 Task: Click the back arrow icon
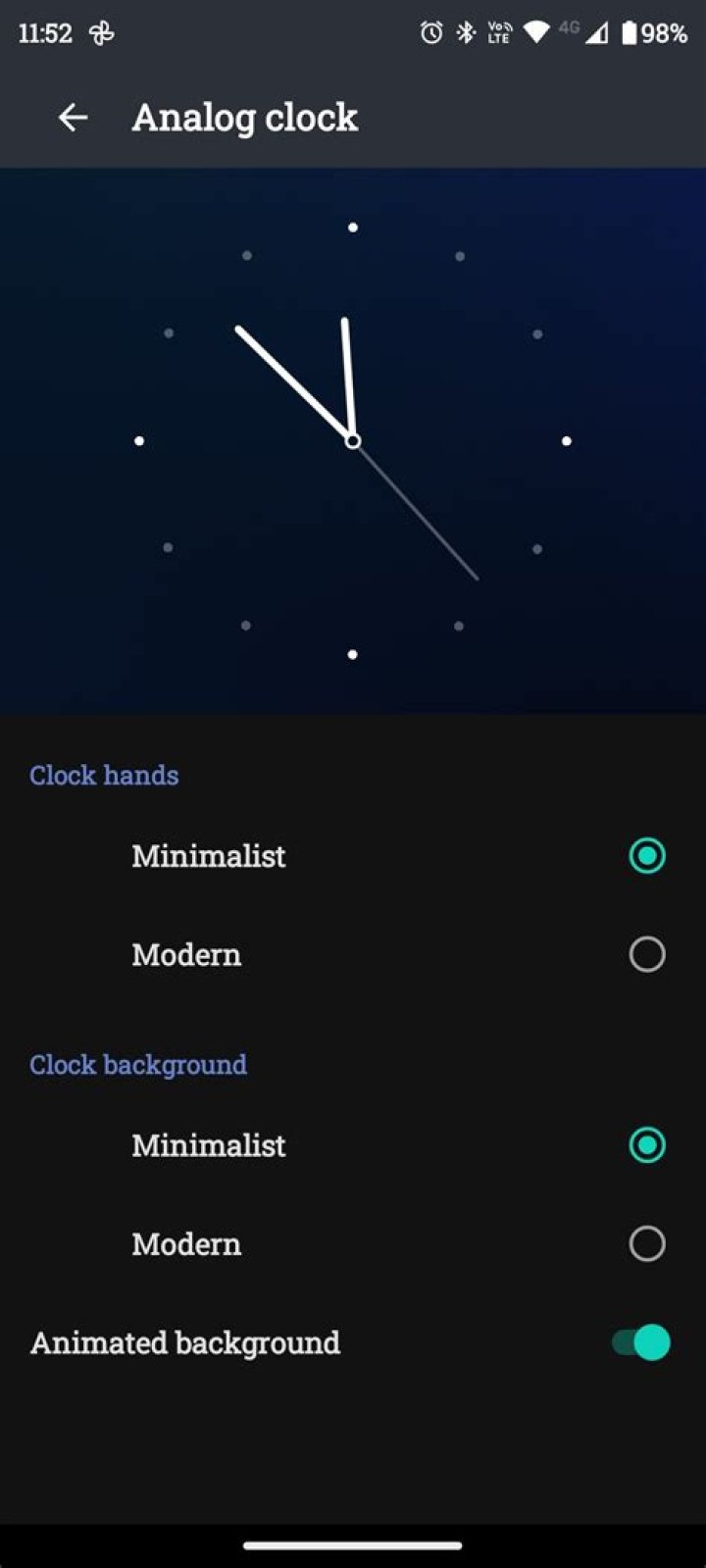tap(74, 117)
